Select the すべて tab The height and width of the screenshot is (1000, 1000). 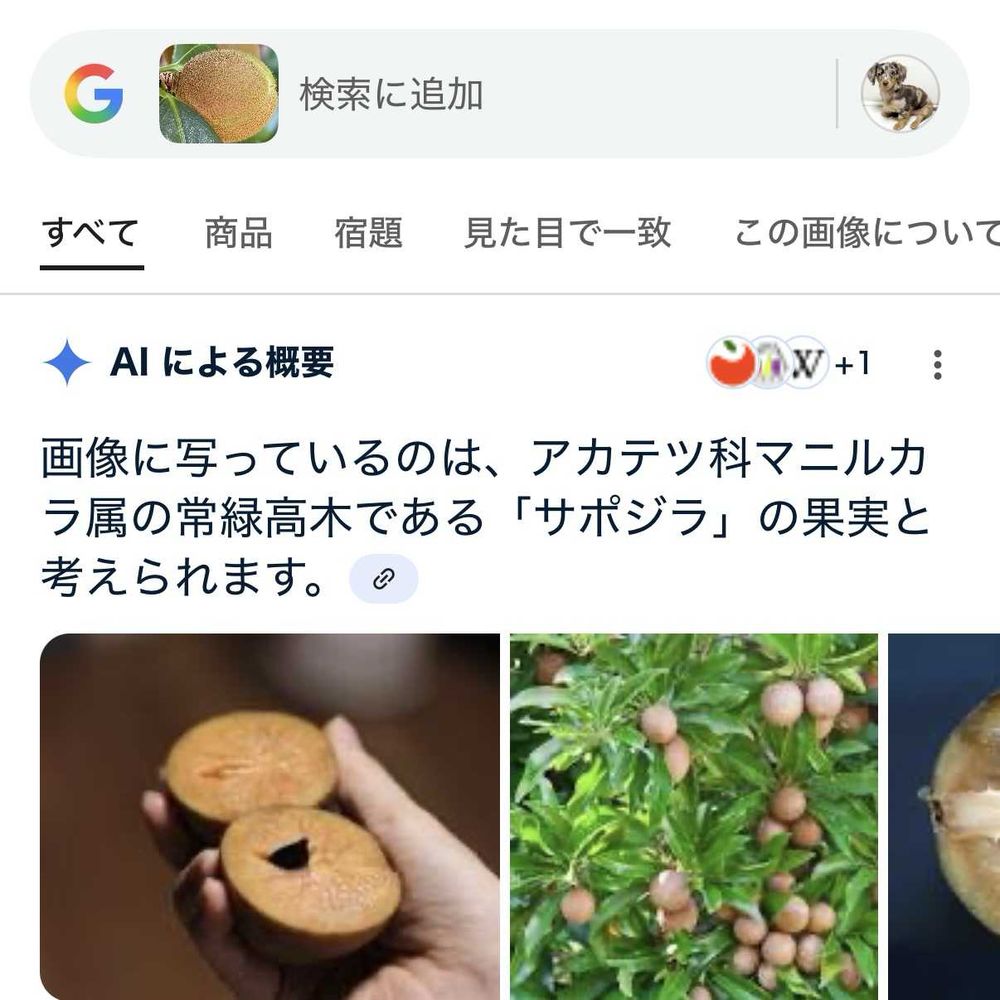tap(91, 233)
